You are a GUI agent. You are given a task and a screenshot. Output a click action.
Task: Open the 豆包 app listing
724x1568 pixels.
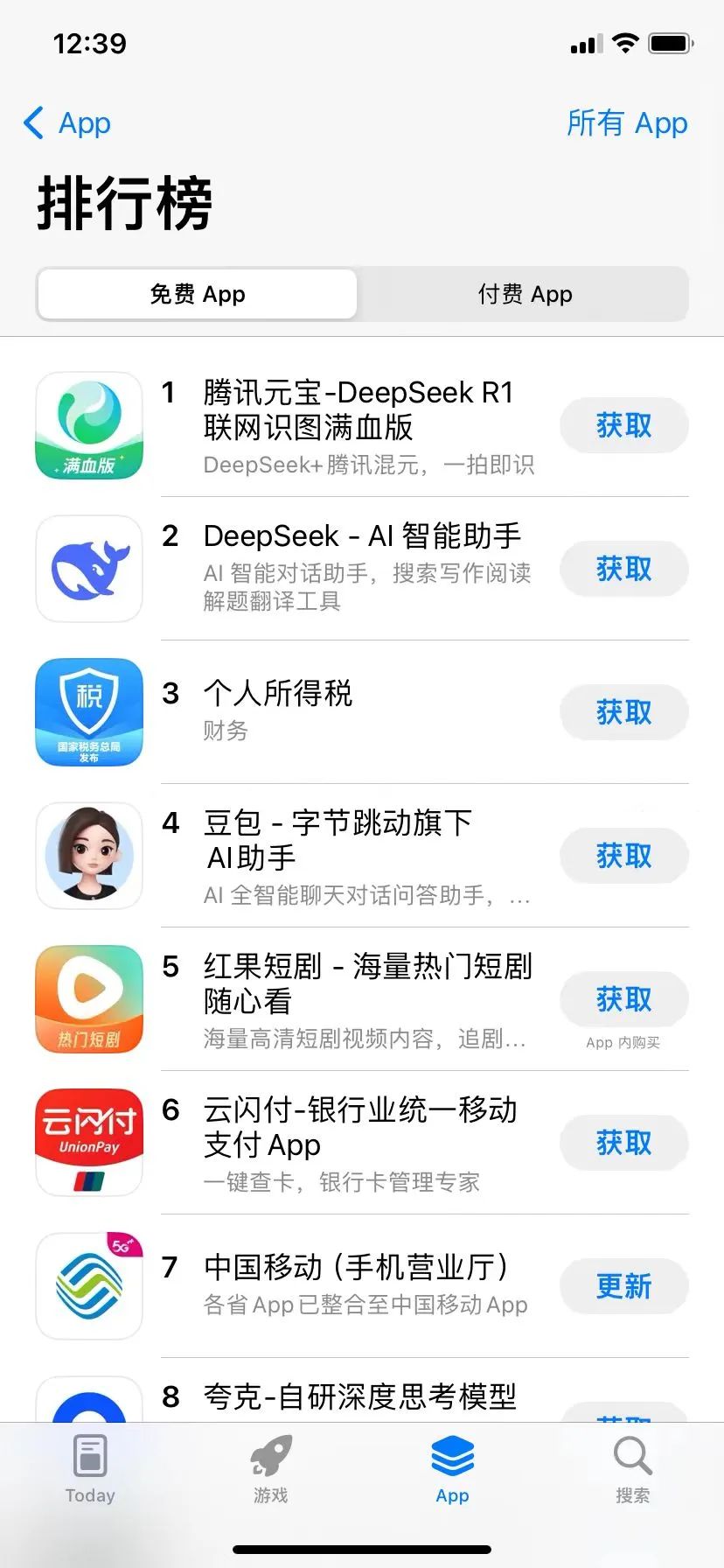coord(337,840)
